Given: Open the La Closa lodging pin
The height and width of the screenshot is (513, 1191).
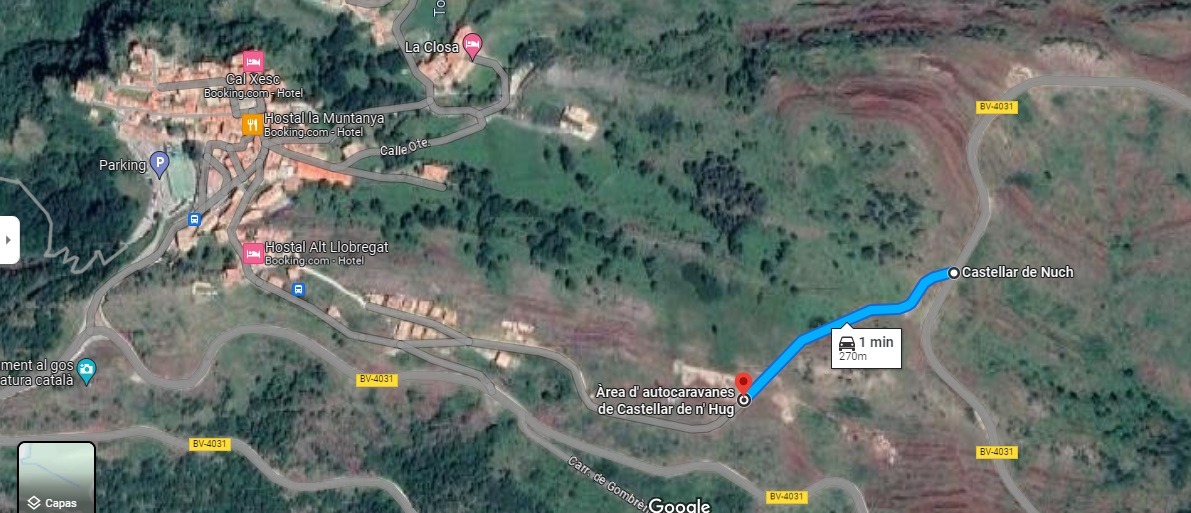Looking at the screenshot, I should pyautogui.click(x=472, y=45).
